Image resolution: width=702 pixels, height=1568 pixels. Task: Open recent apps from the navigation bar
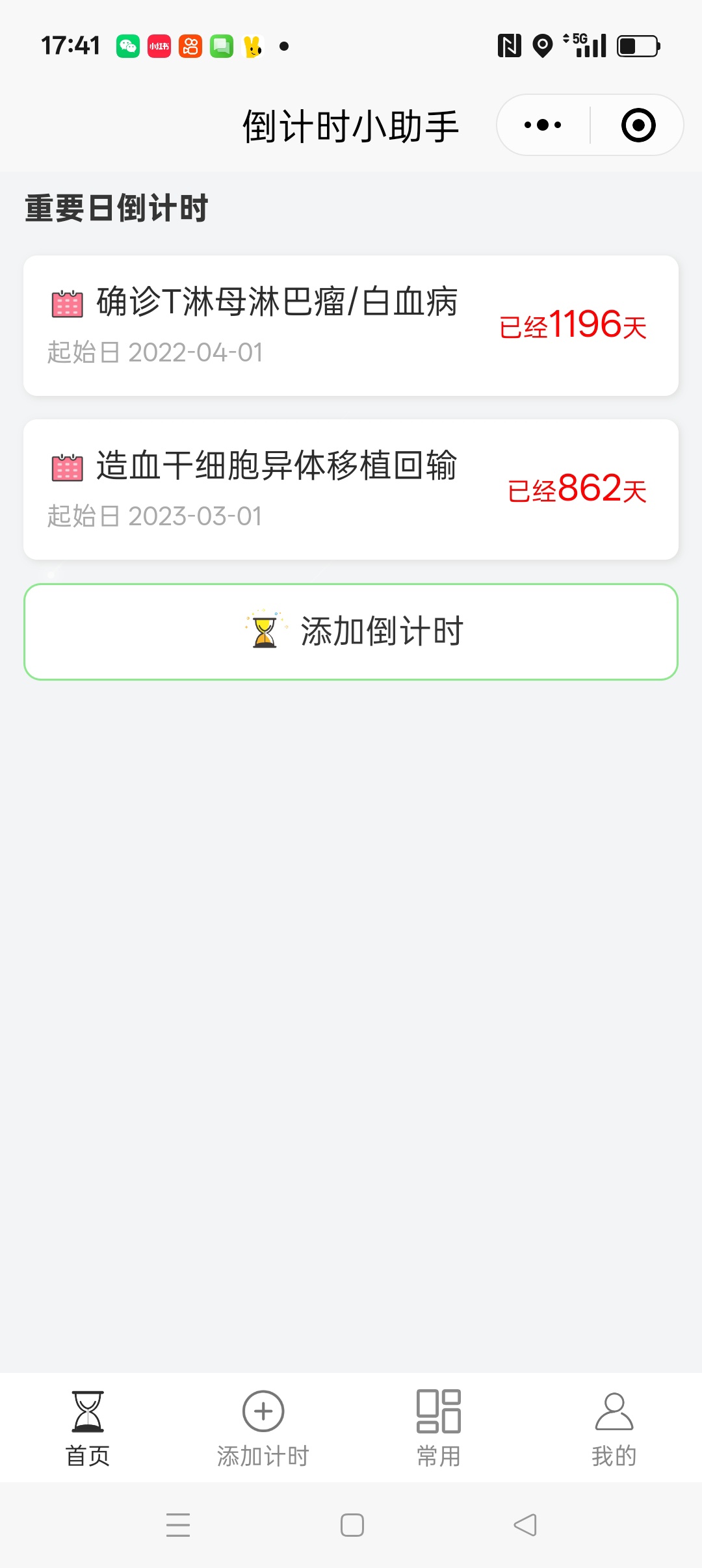[178, 1525]
